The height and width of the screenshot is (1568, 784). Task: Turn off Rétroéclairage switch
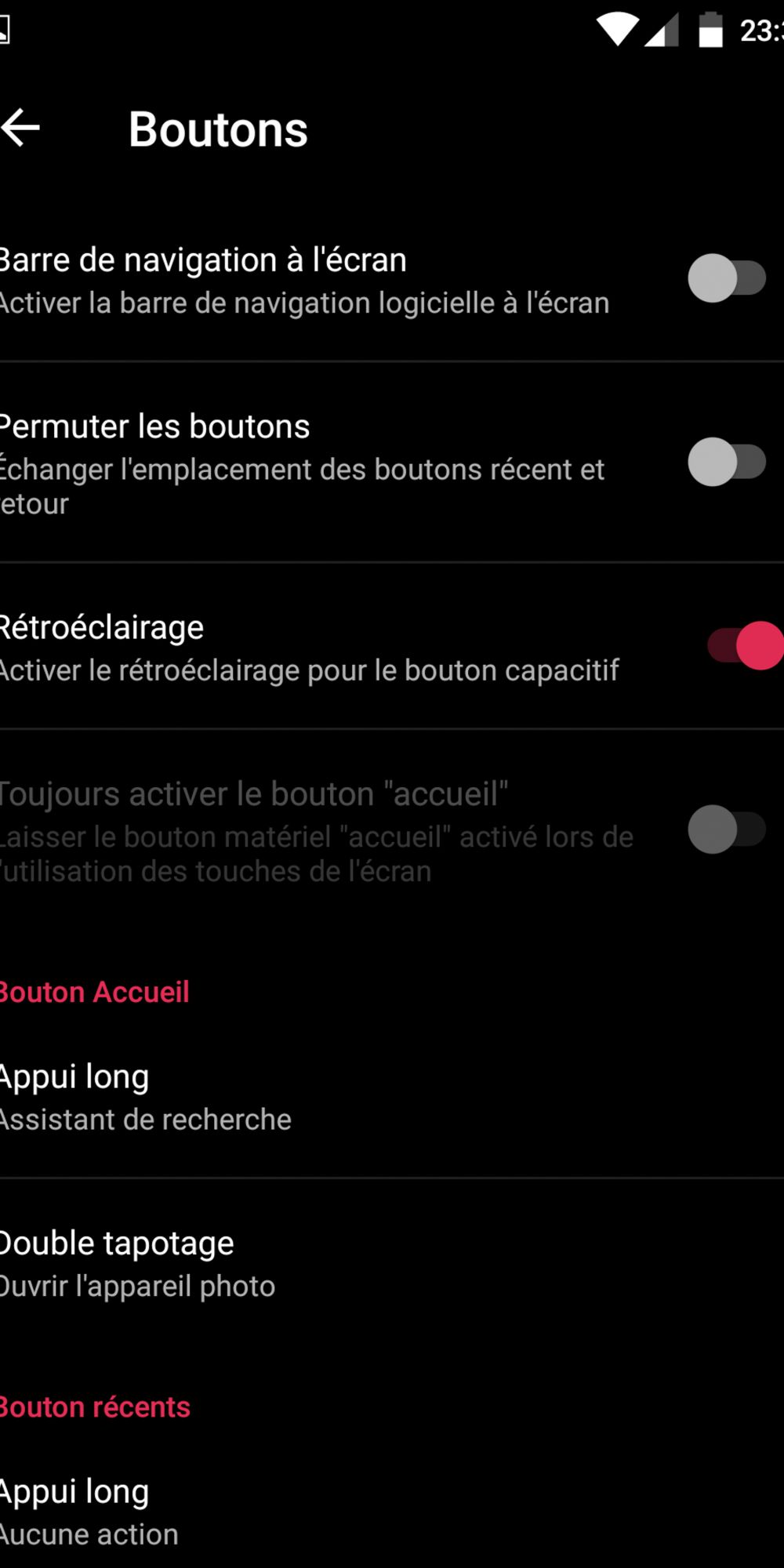(x=745, y=645)
